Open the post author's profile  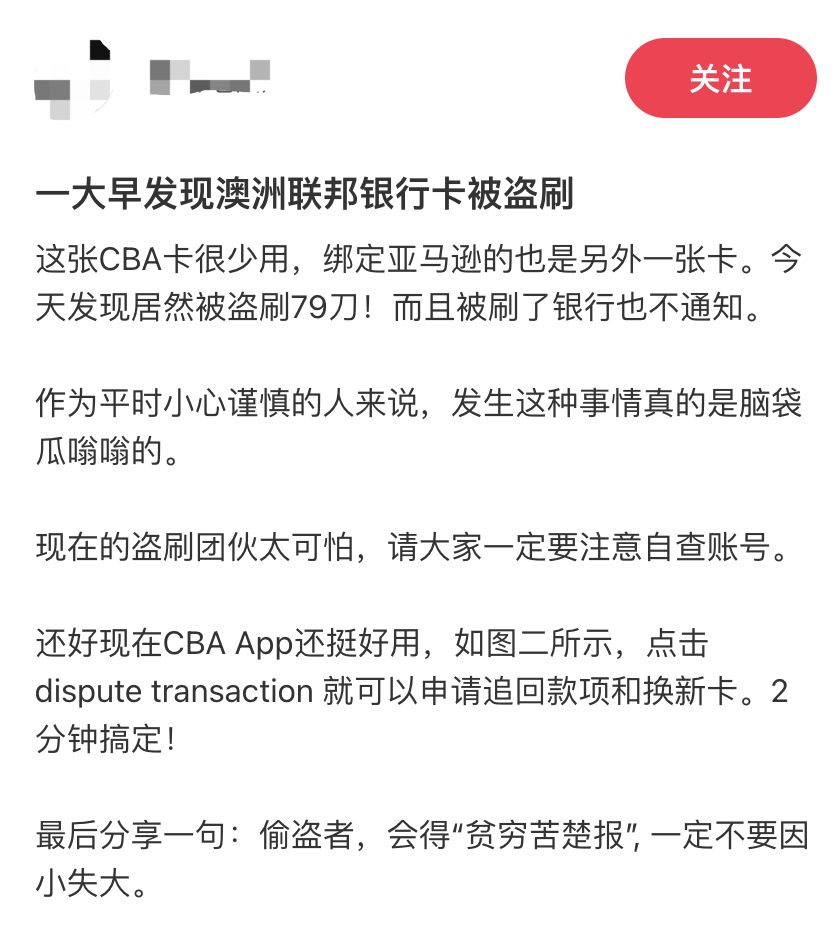72,77
